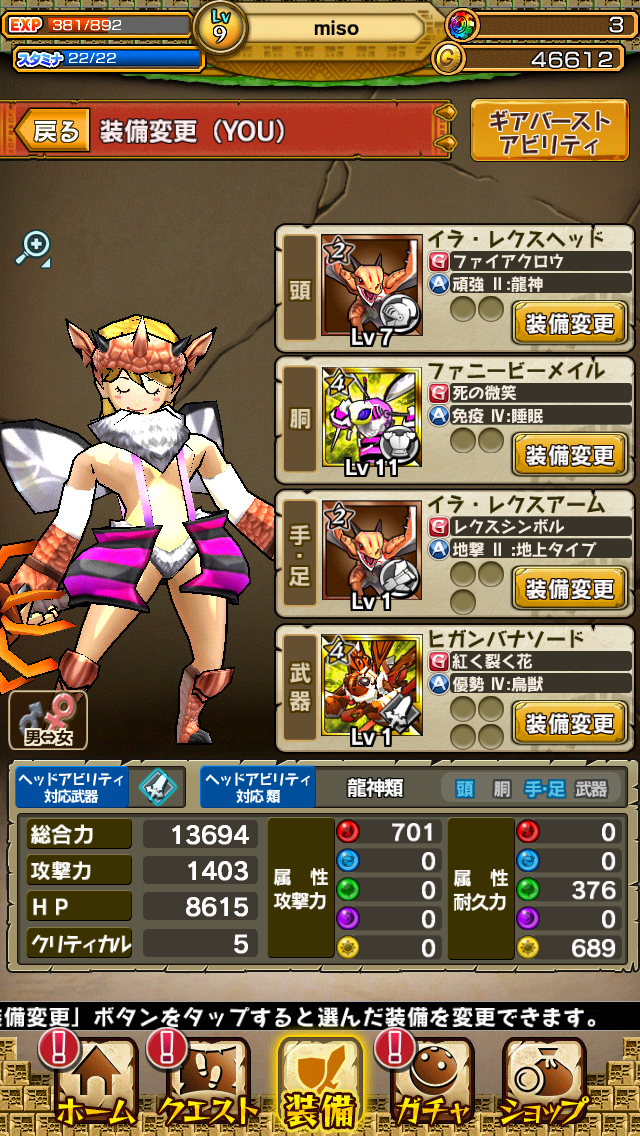Change the weapon ヒガンバナソード
Viewport: 640px width, 1136px height.
coord(569,722)
